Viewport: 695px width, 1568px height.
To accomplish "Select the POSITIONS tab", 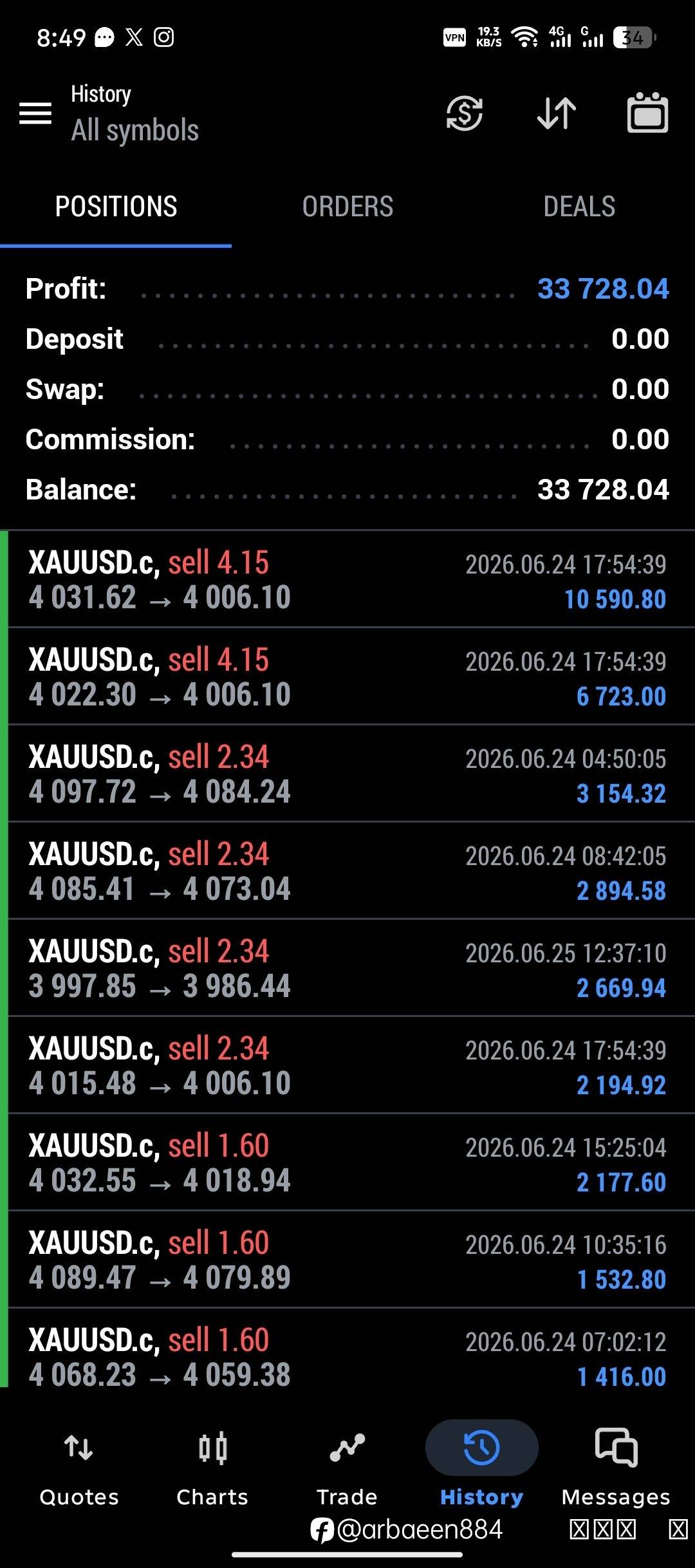I will 116,207.
